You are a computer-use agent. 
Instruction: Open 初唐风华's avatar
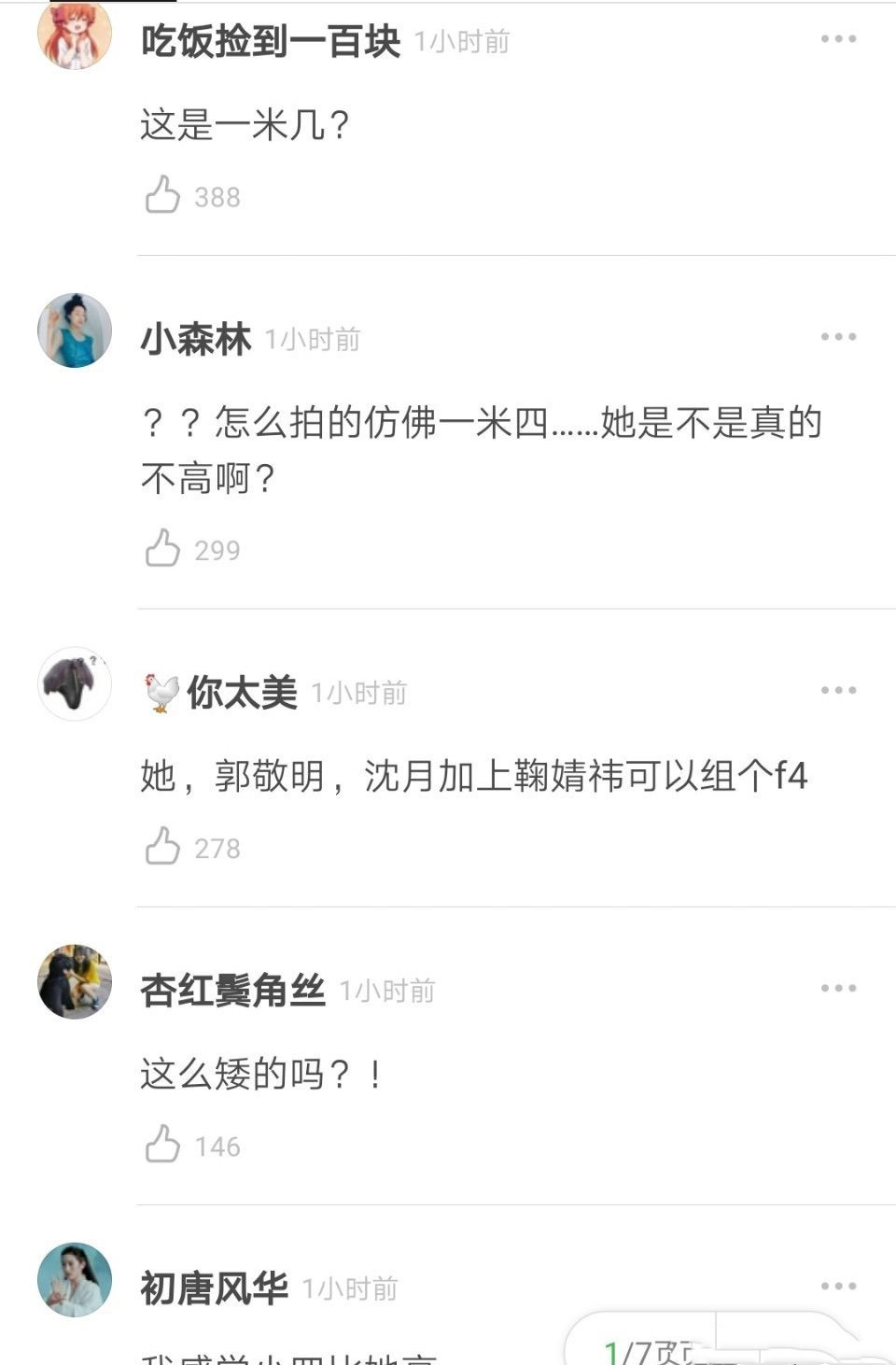pyautogui.click(x=75, y=1279)
